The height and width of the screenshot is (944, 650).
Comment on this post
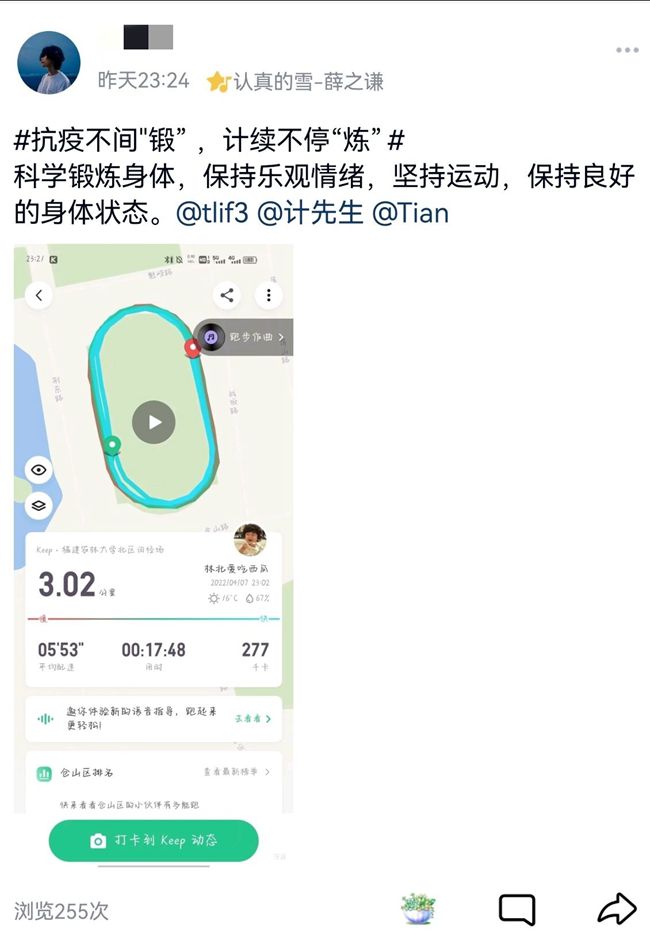[x=516, y=909]
